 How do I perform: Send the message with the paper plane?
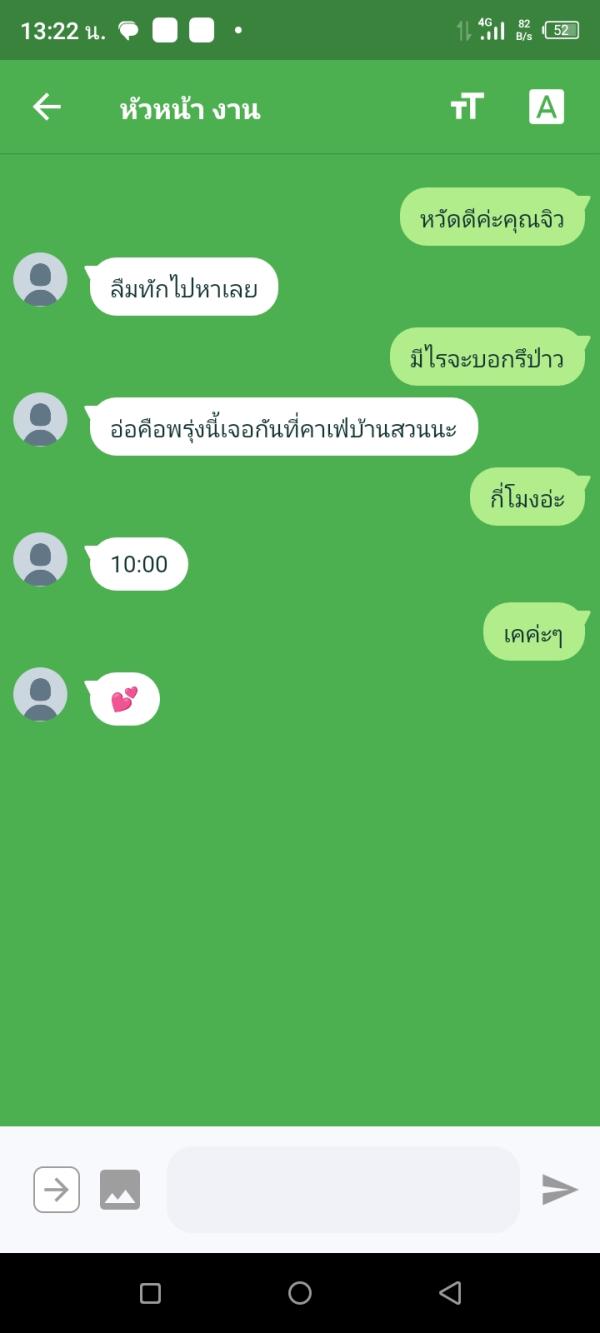click(x=559, y=1189)
